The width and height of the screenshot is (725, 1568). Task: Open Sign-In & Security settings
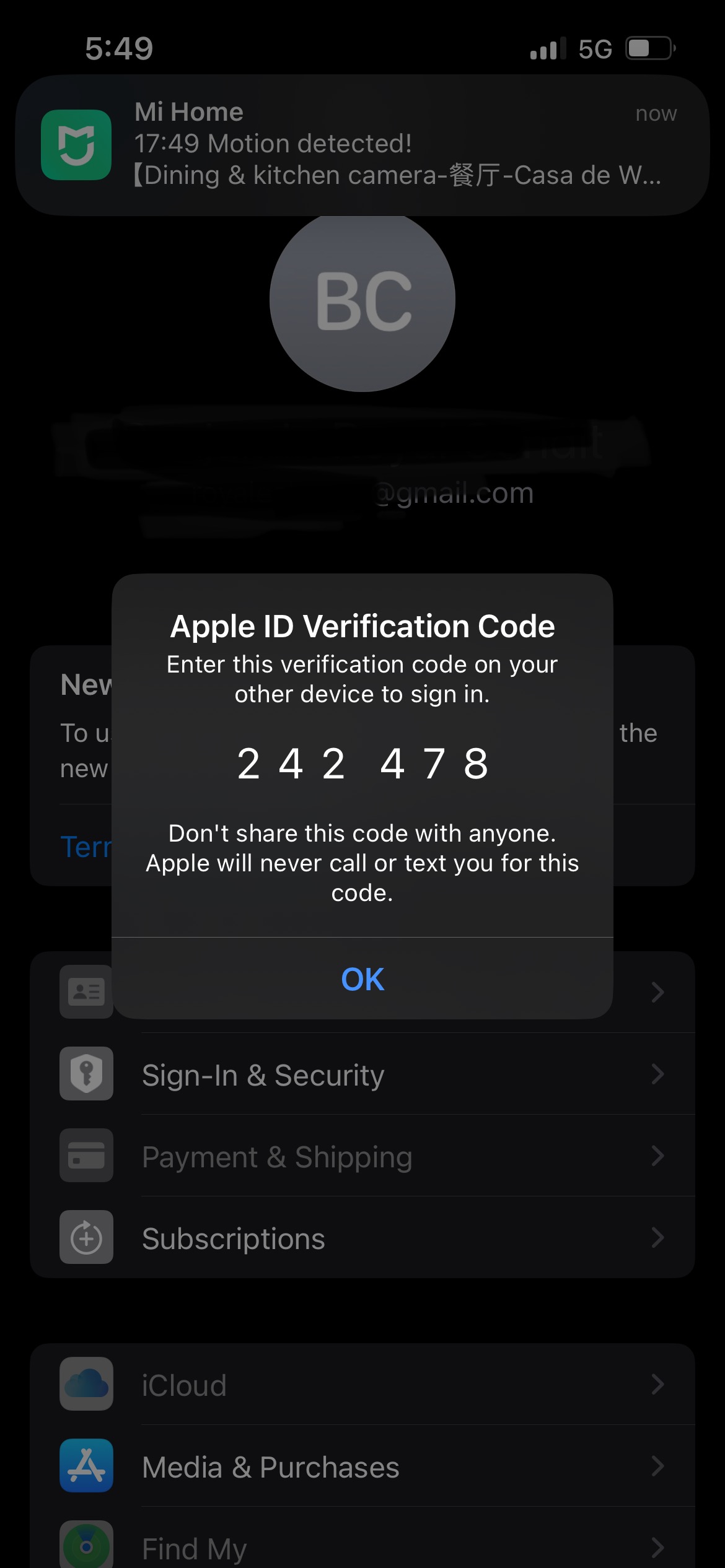(x=362, y=1074)
